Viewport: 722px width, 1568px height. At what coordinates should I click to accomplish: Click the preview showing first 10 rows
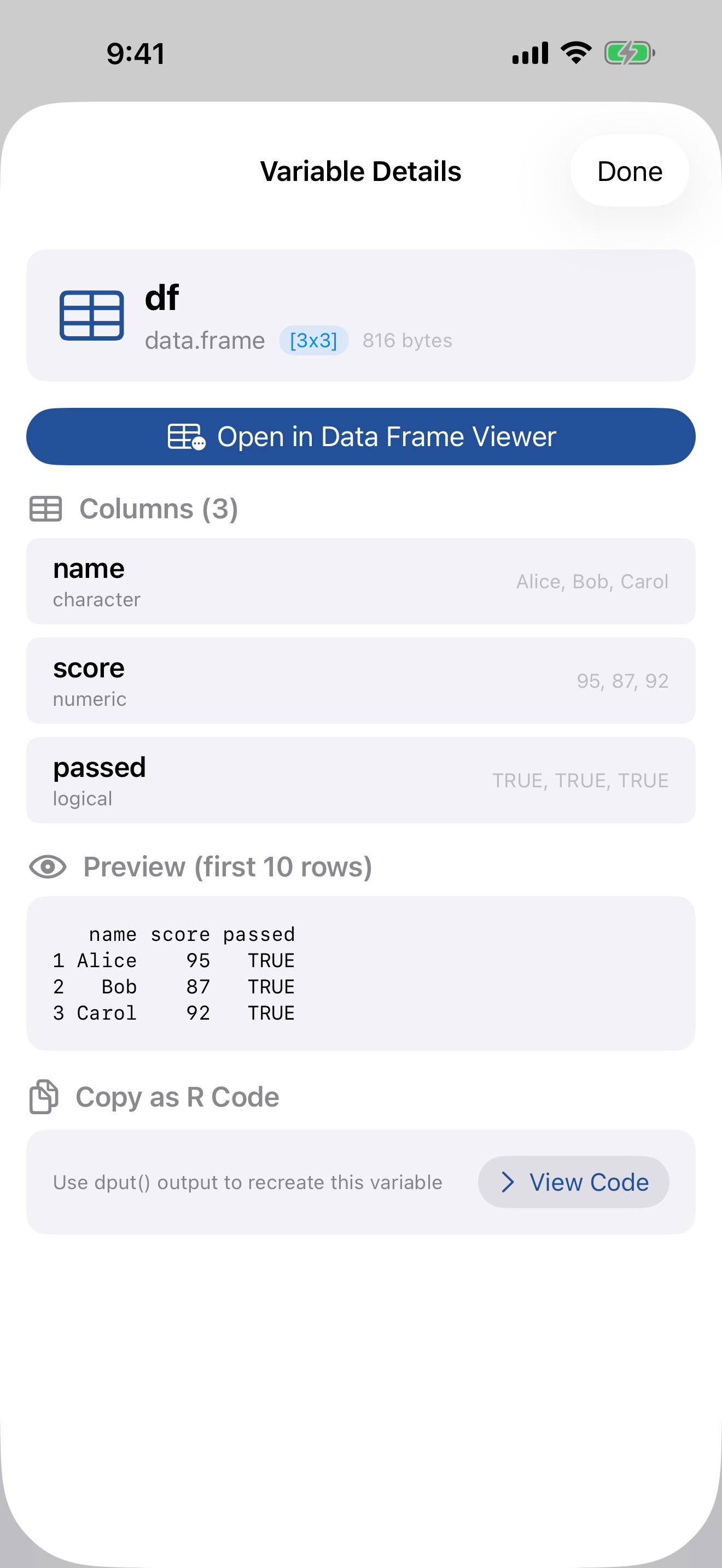coord(360,973)
